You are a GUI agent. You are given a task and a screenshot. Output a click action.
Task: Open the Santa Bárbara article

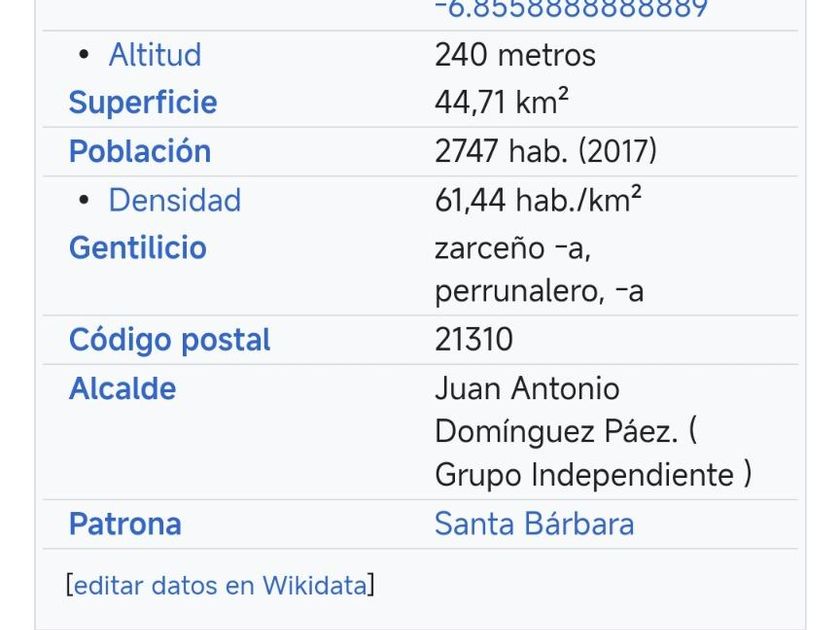tap(534, 524)
